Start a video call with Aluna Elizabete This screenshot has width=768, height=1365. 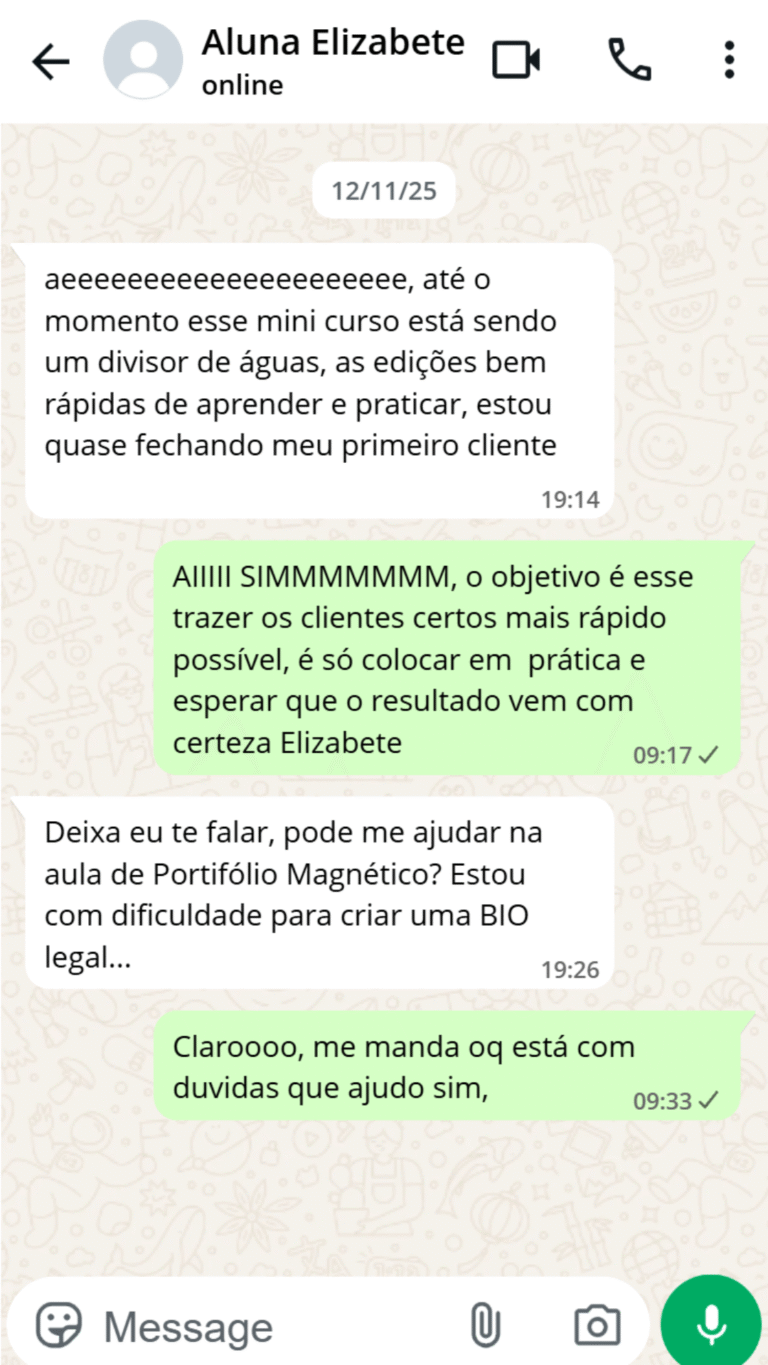(x=516, y=60)
